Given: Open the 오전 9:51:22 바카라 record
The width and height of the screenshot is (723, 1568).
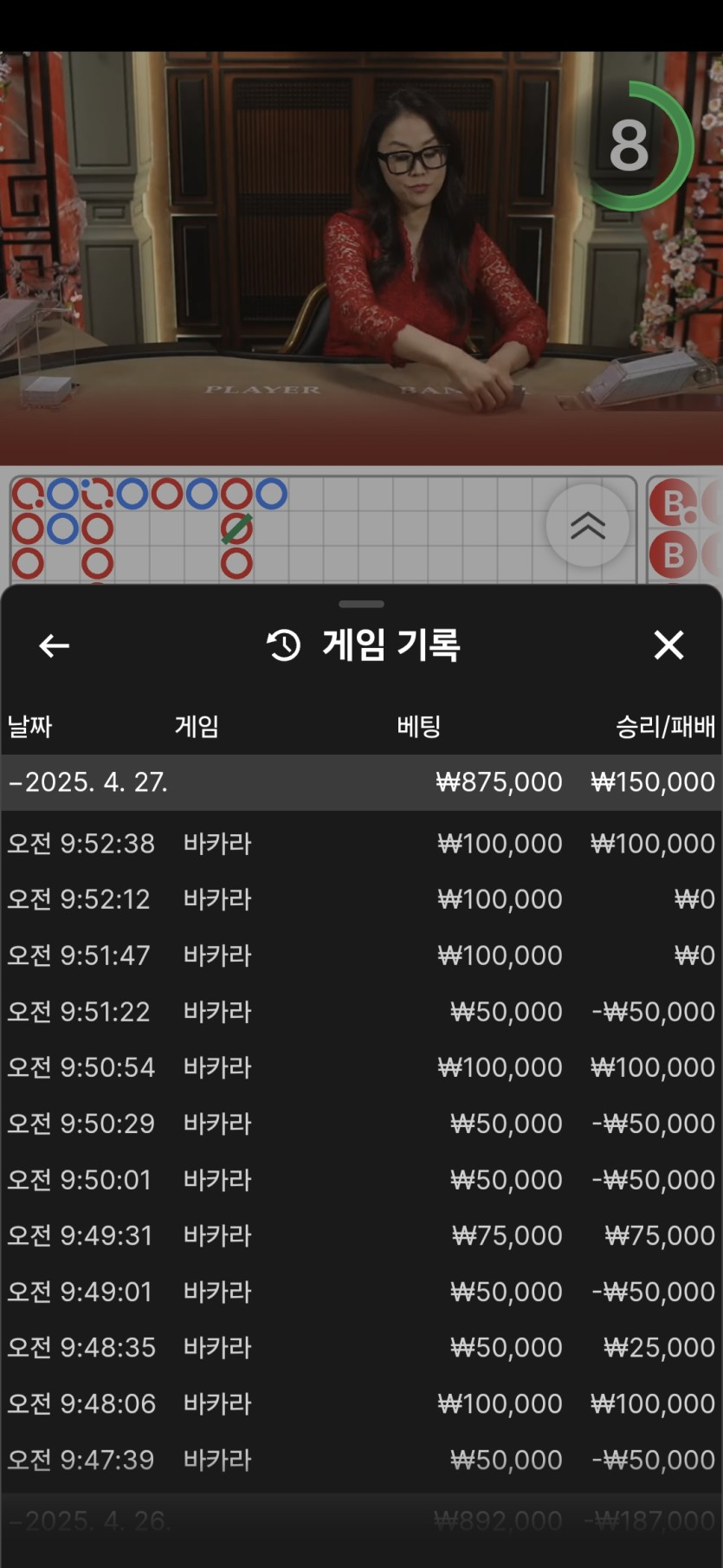Looking at the screenshot, I should point(361,1011).
